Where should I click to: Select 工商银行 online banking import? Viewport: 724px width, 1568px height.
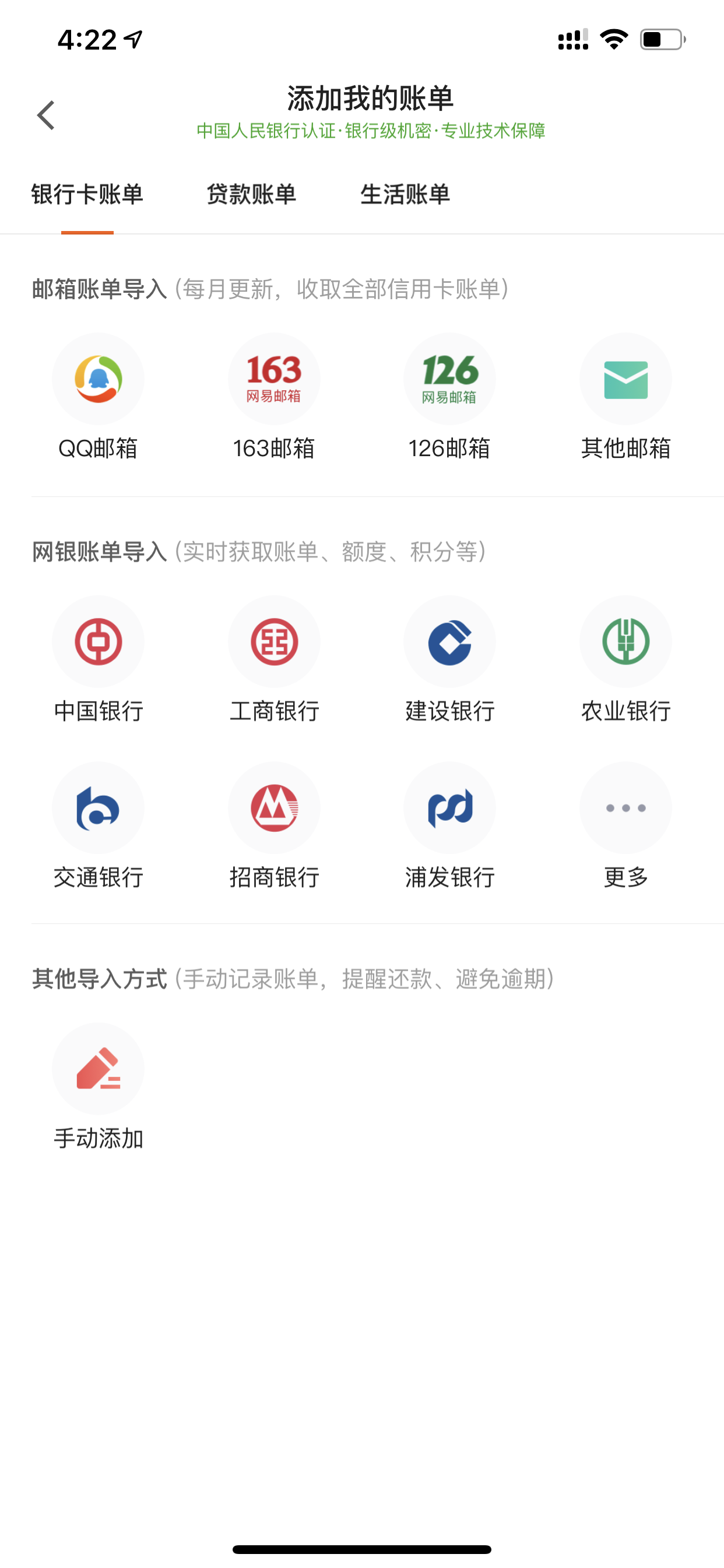point(274,660)
